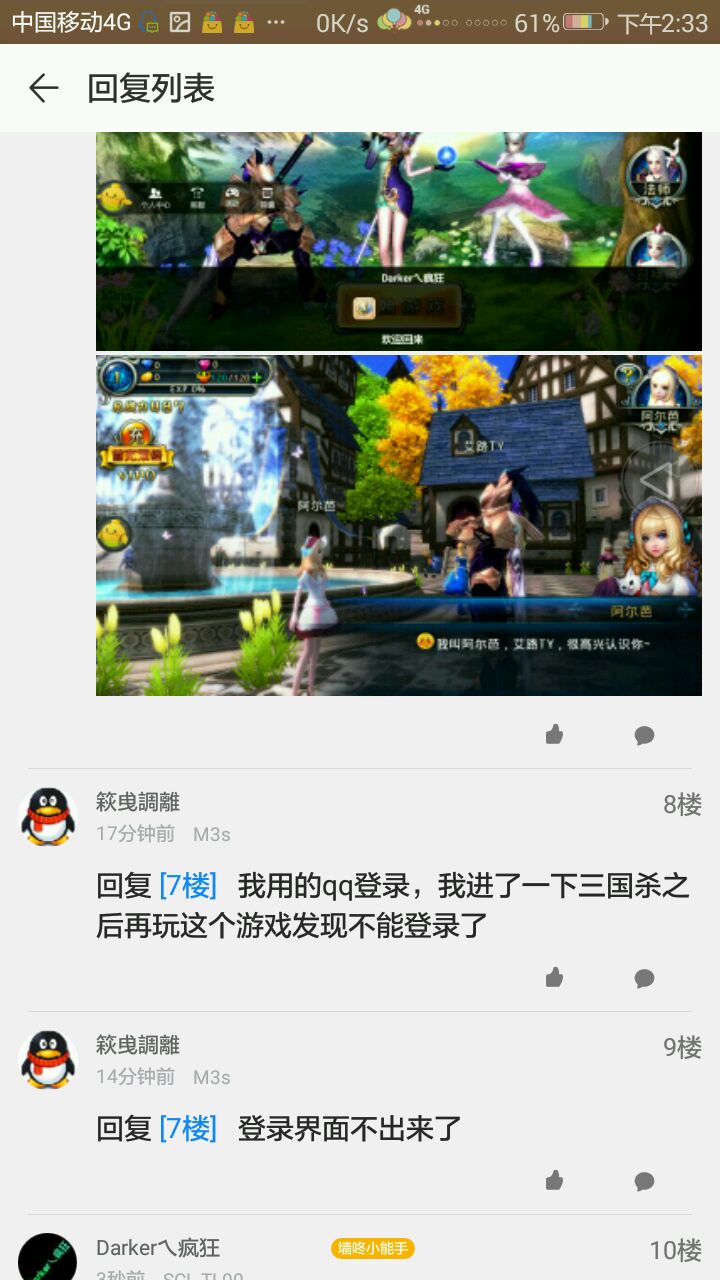
Task: Tap the [7楼] link in 8楼 reply
Action: [x=187, y=886]
